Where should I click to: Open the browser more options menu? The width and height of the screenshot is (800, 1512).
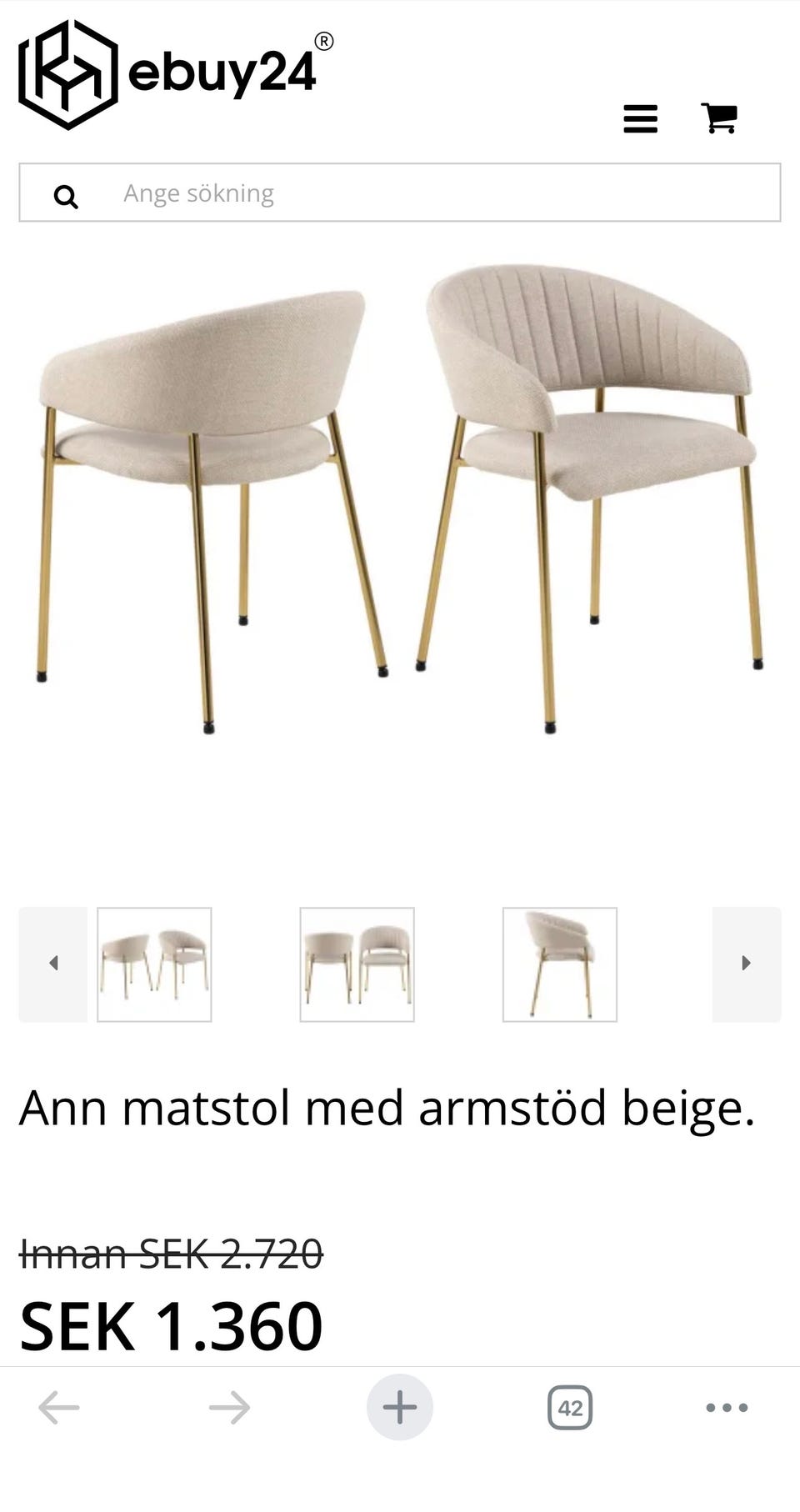(727, 1405)
